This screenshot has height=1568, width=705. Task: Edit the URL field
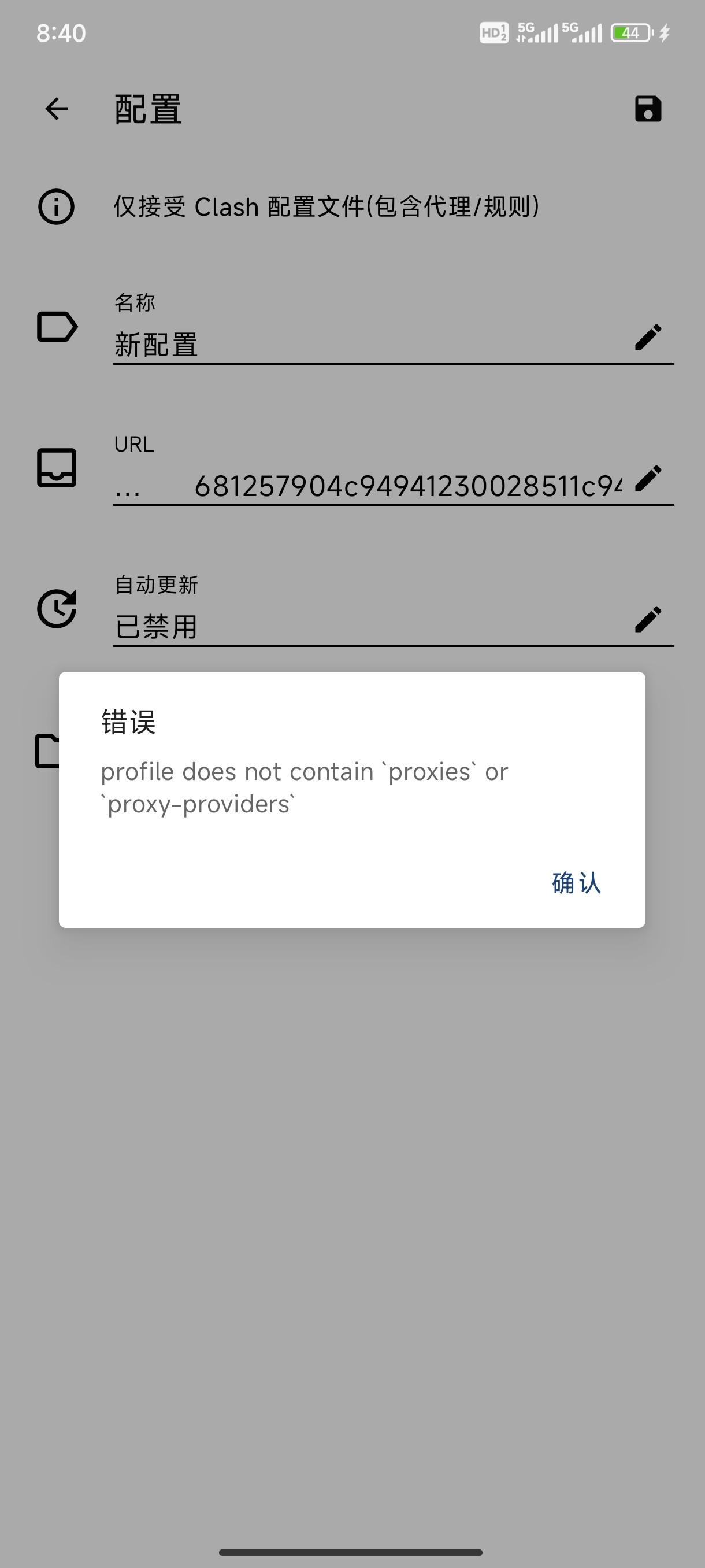647,478
